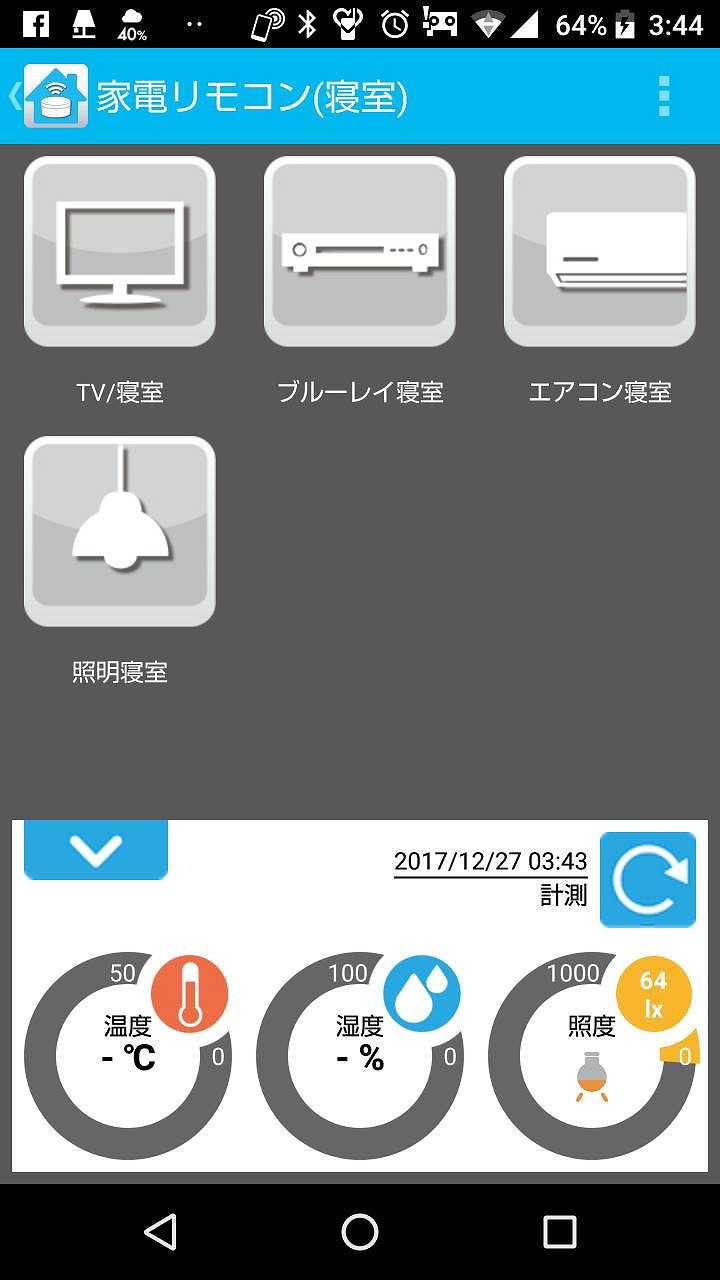
Task: Go back using the house icon
Action: pyautogui.click(x=54, y=96)
